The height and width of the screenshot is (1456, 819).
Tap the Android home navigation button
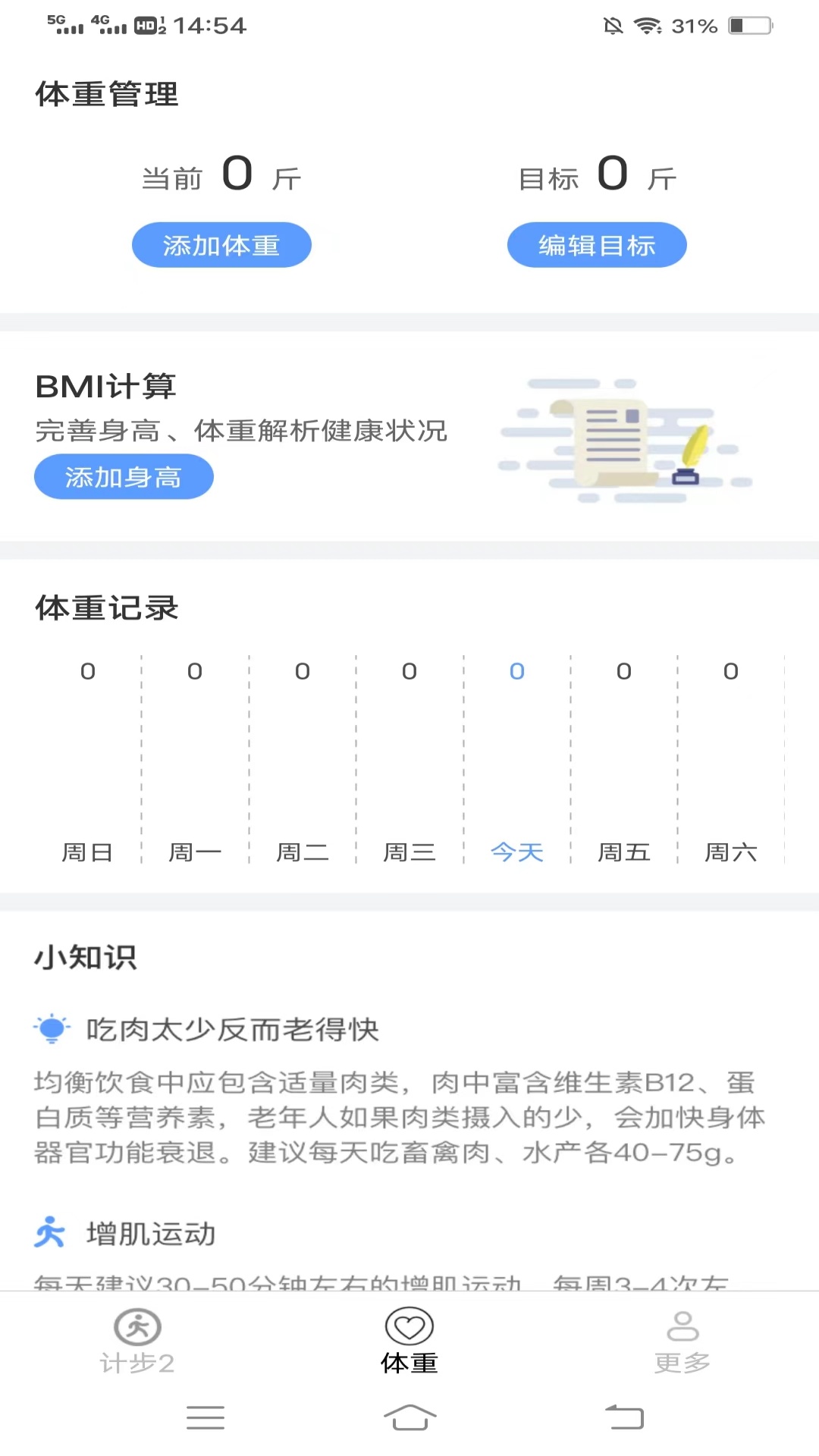(x=409, y=1417)
